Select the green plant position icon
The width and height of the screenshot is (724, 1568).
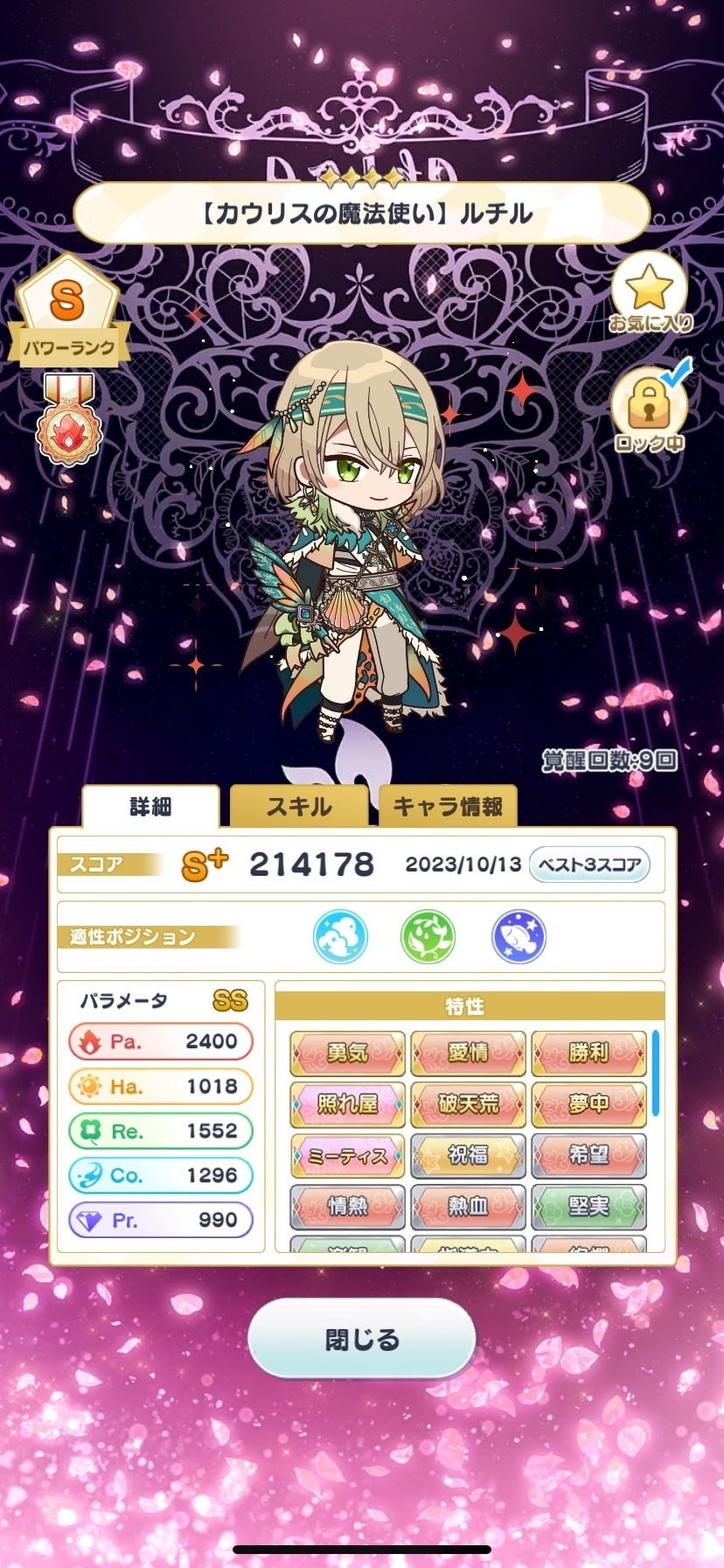click(428, 936)
